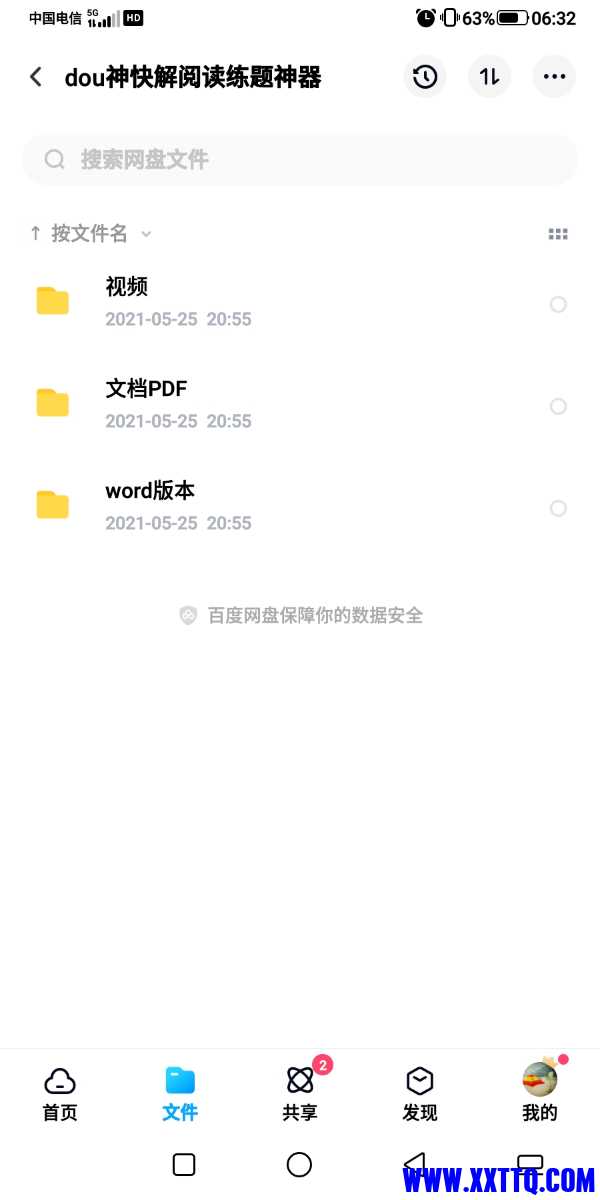Open the recent history clock icon
This screenshot has height=1200, width=600.
[425, 77]
